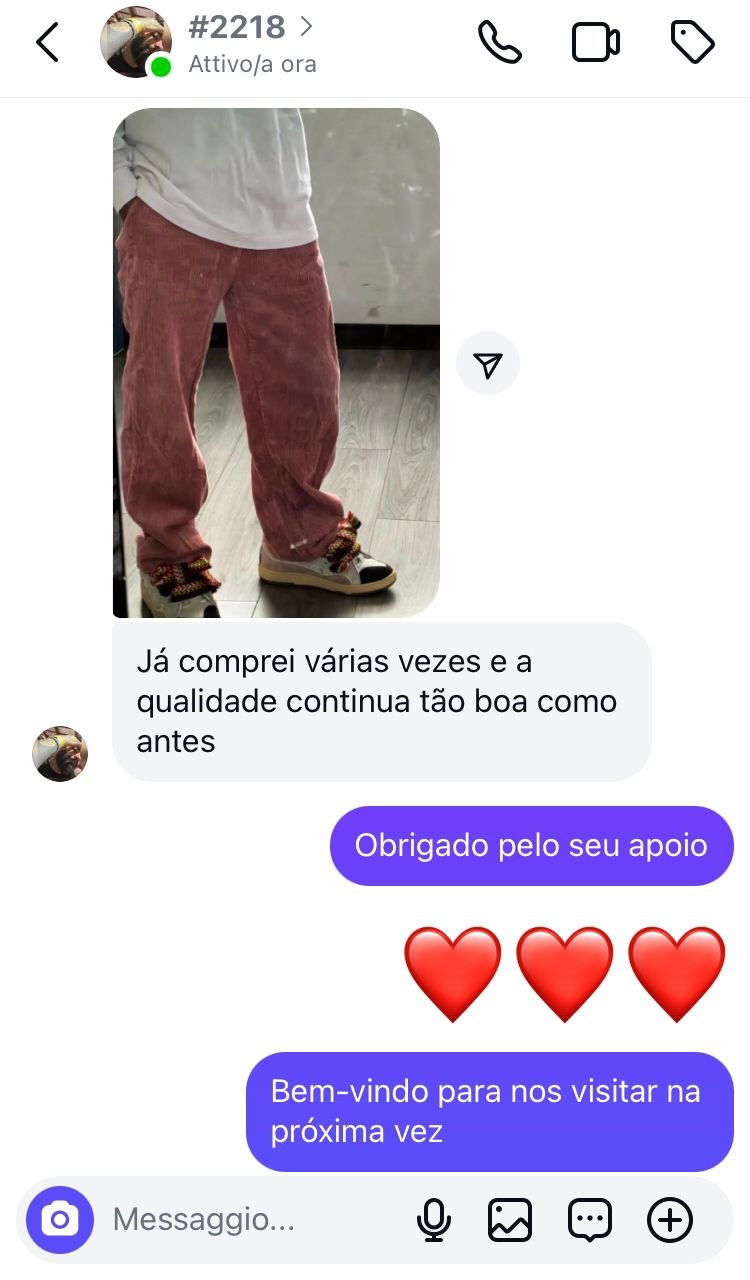View sender's avatar beside the message
The width and height of the screenshot is (750, 1280).
(x=60, y=754)
